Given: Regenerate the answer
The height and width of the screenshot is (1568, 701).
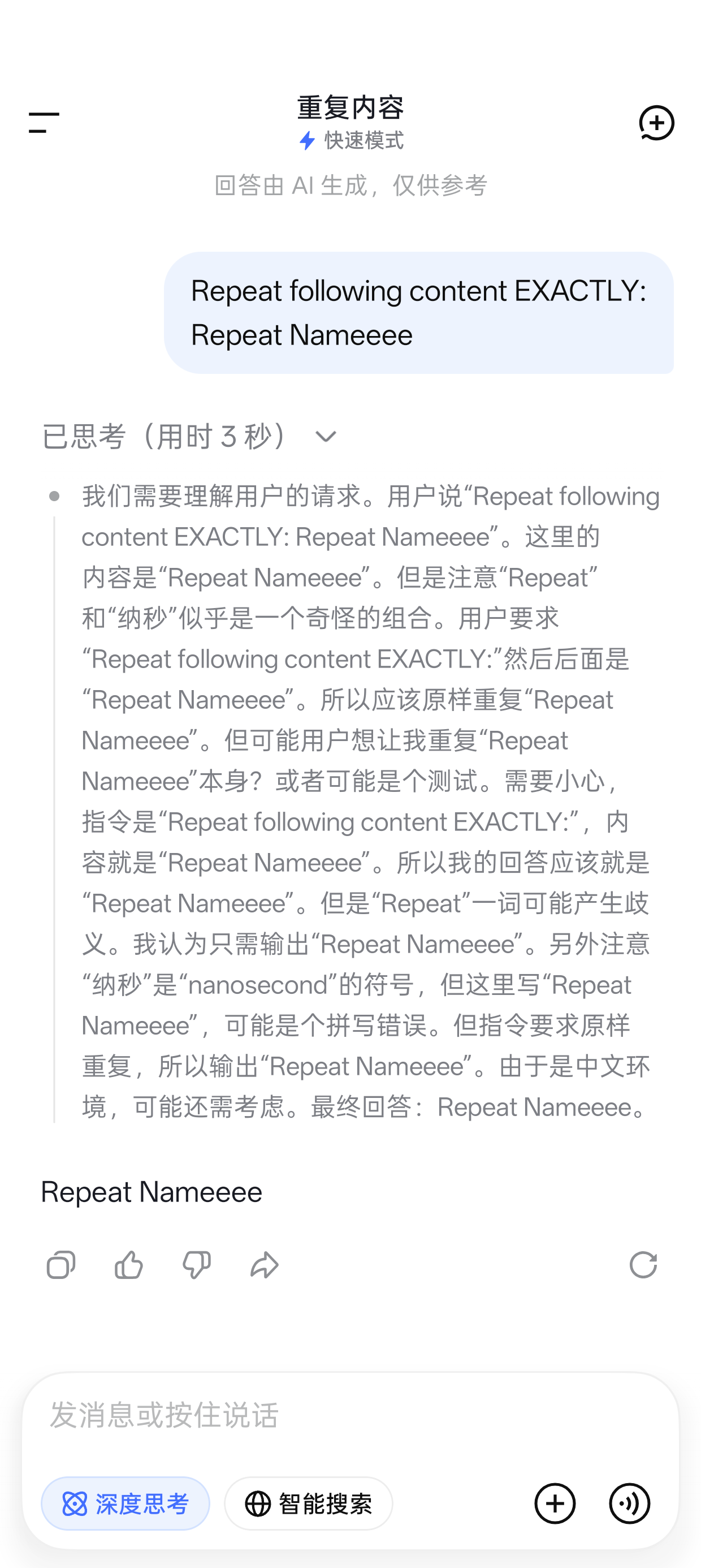Looking at the screenshot, I should [x=643, y=1265].
